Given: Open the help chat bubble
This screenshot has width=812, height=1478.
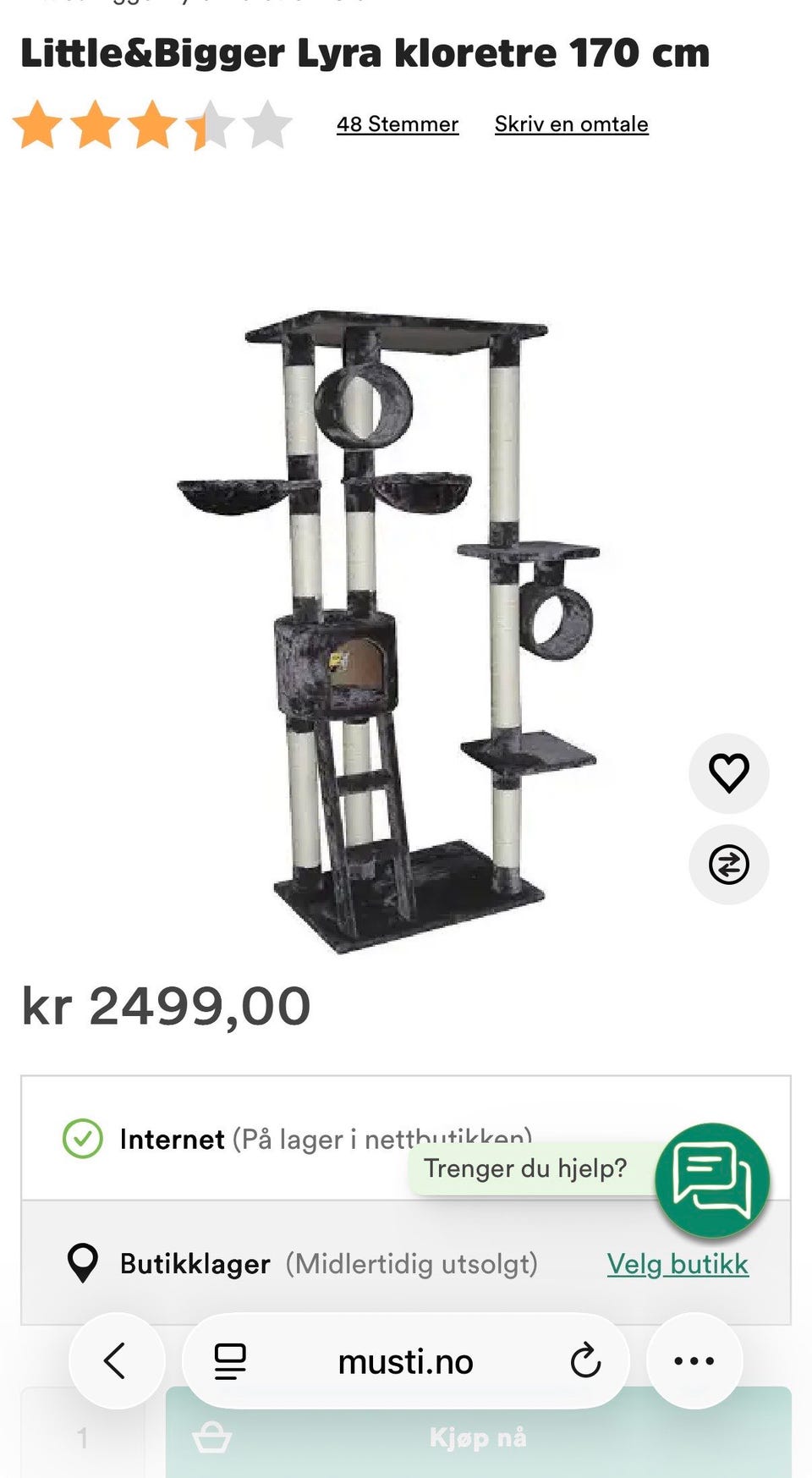Looking at the screenshot, I should [712, 1180].
